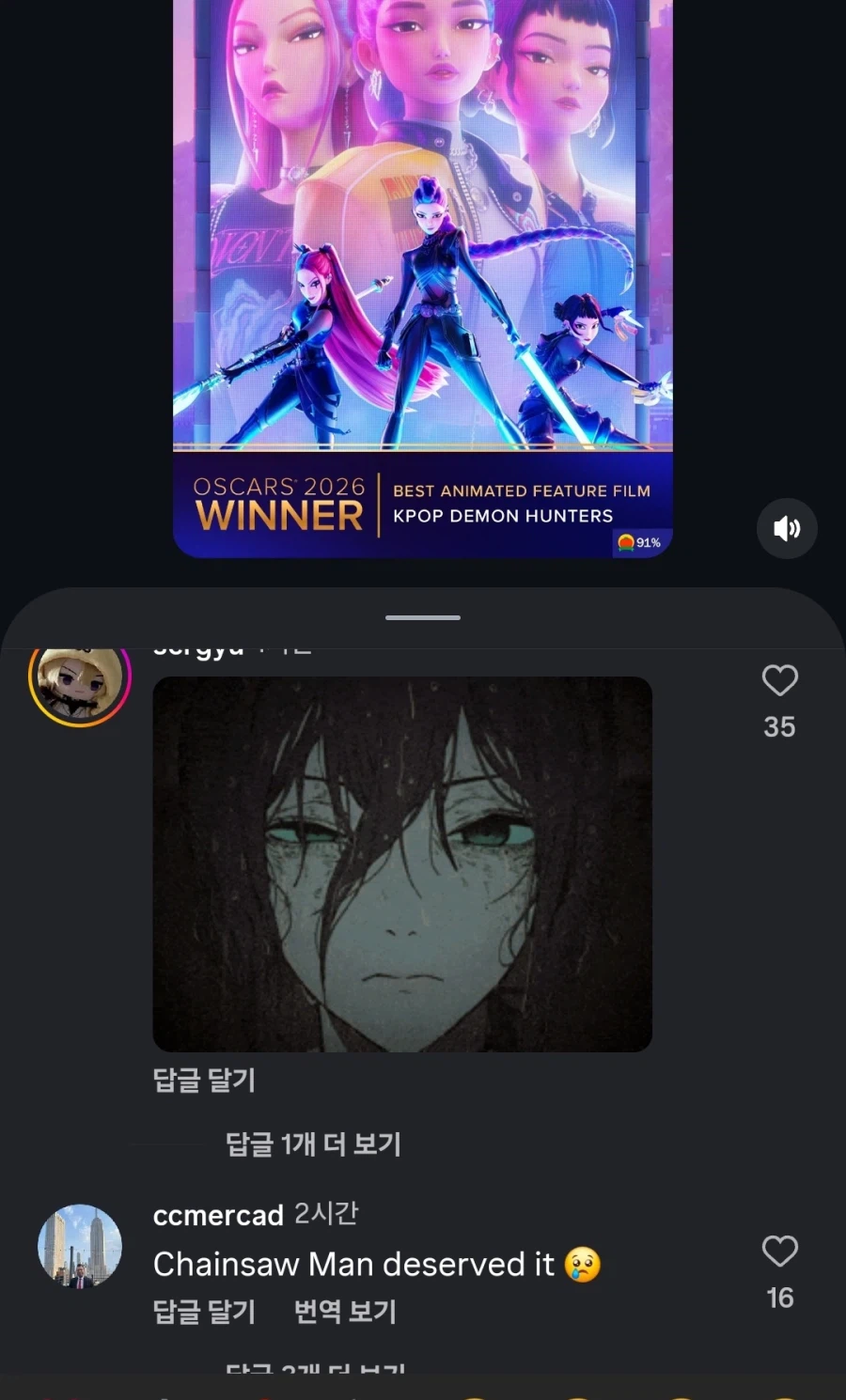Tap the crying emoji in ccmercad's comment
Viewport: 846px width, 1400px height.
tap(580, 1265)
